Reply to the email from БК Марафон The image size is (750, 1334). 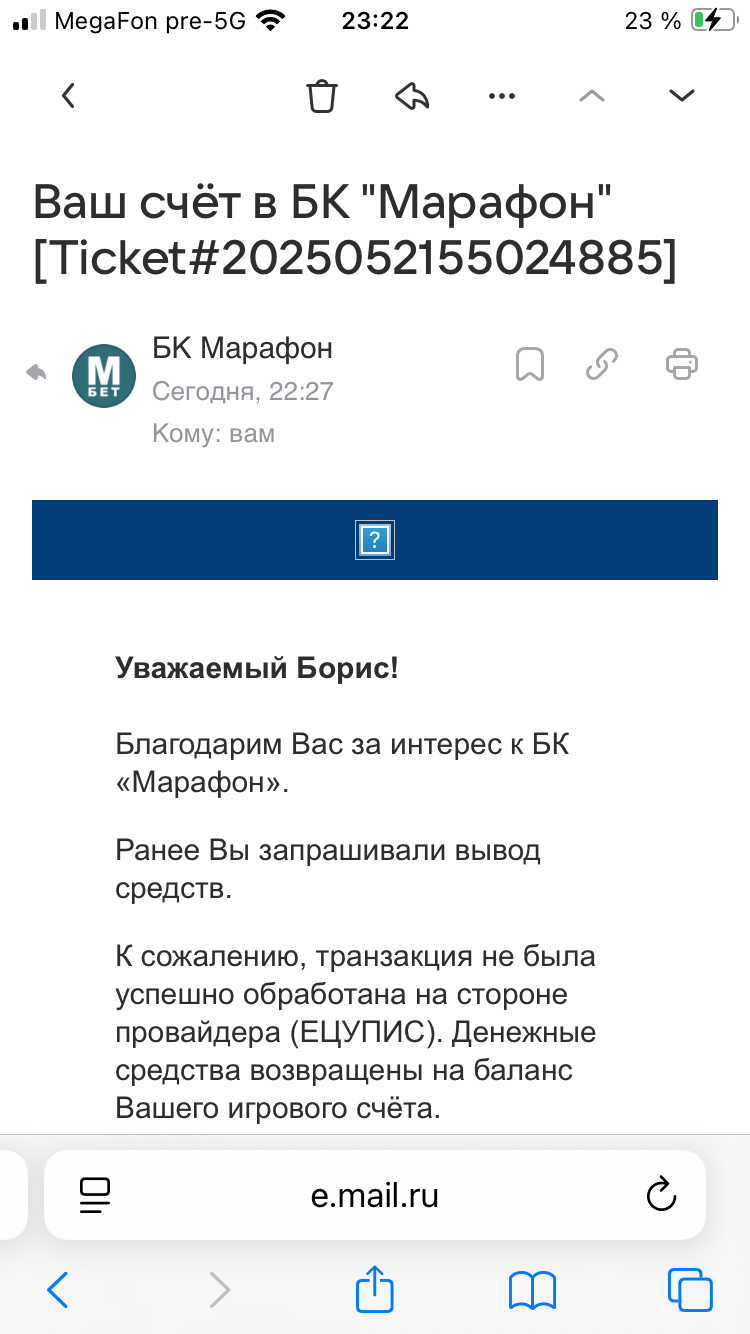412,96
